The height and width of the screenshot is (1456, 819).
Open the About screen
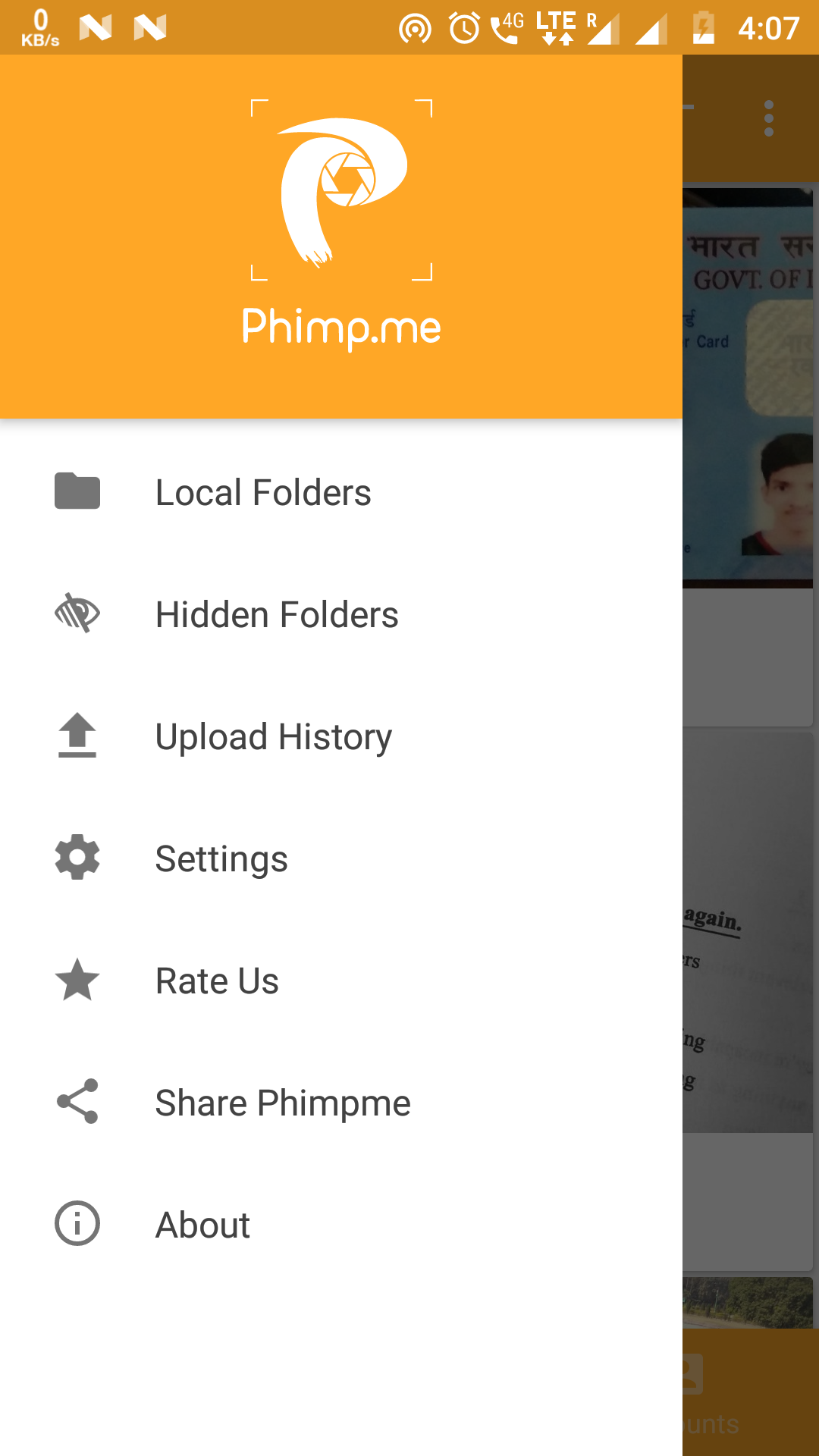[202, 1223]
